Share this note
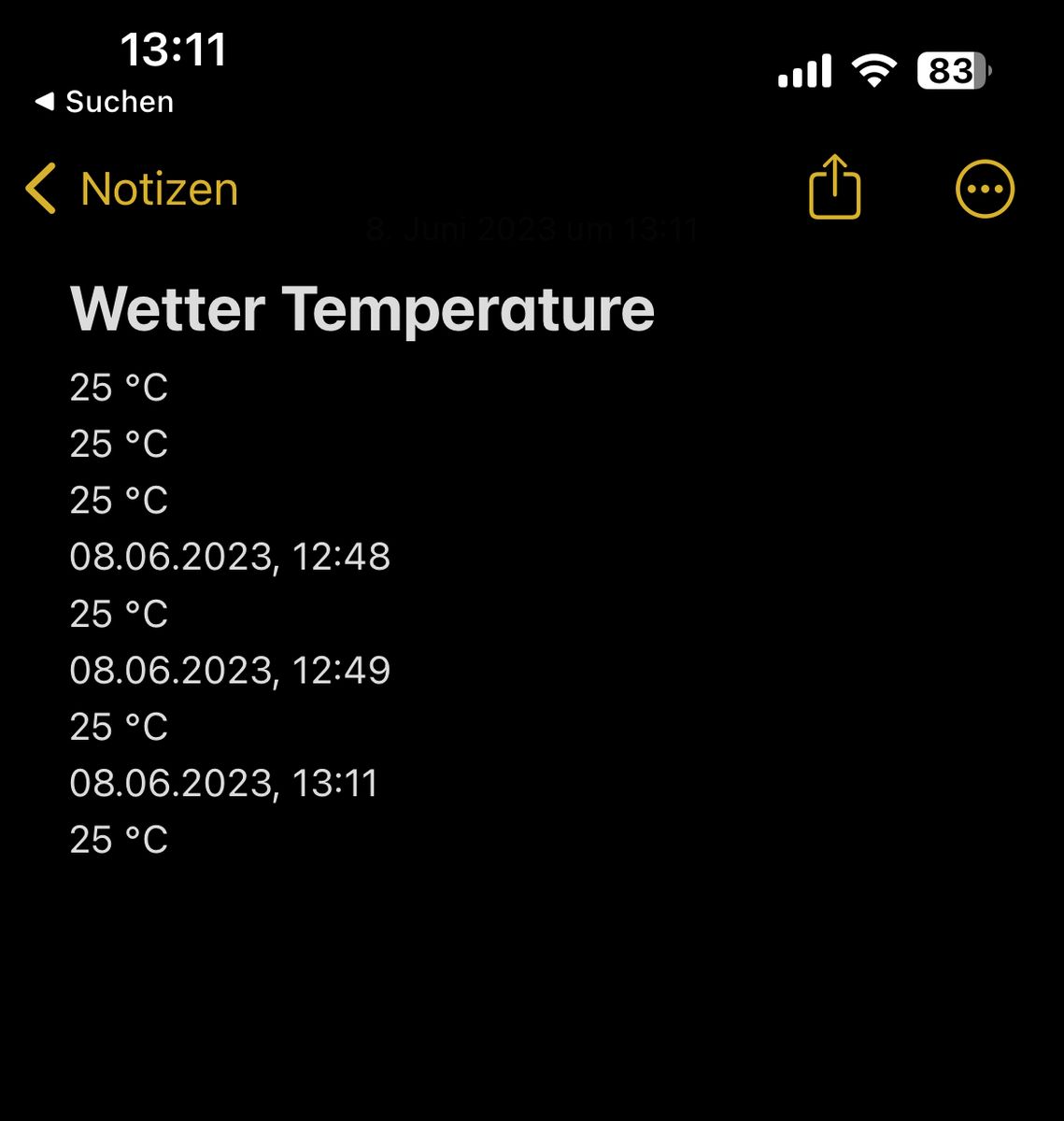 click(833, 188)
